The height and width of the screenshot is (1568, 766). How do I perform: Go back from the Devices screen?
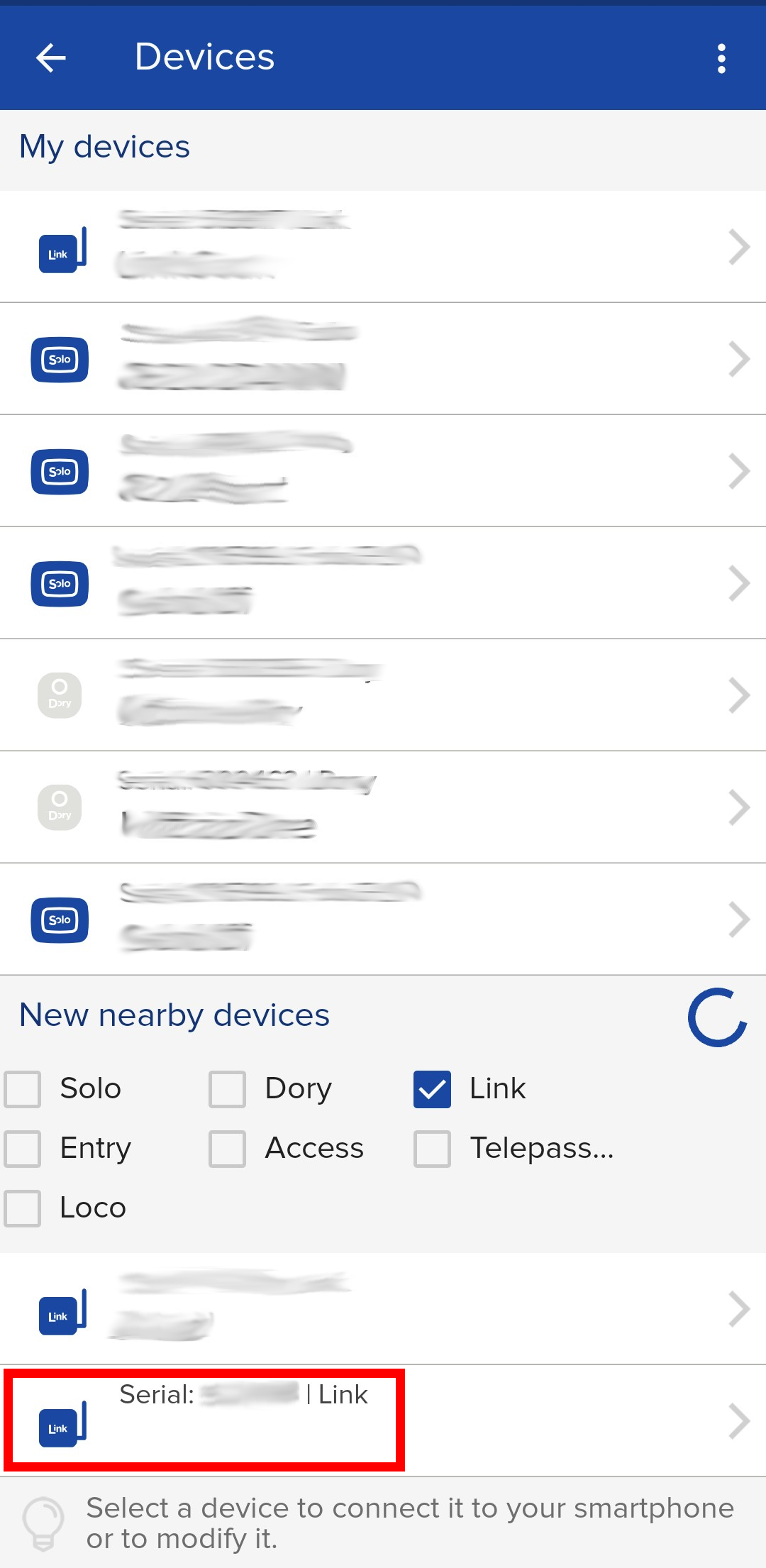coord(51,57)
